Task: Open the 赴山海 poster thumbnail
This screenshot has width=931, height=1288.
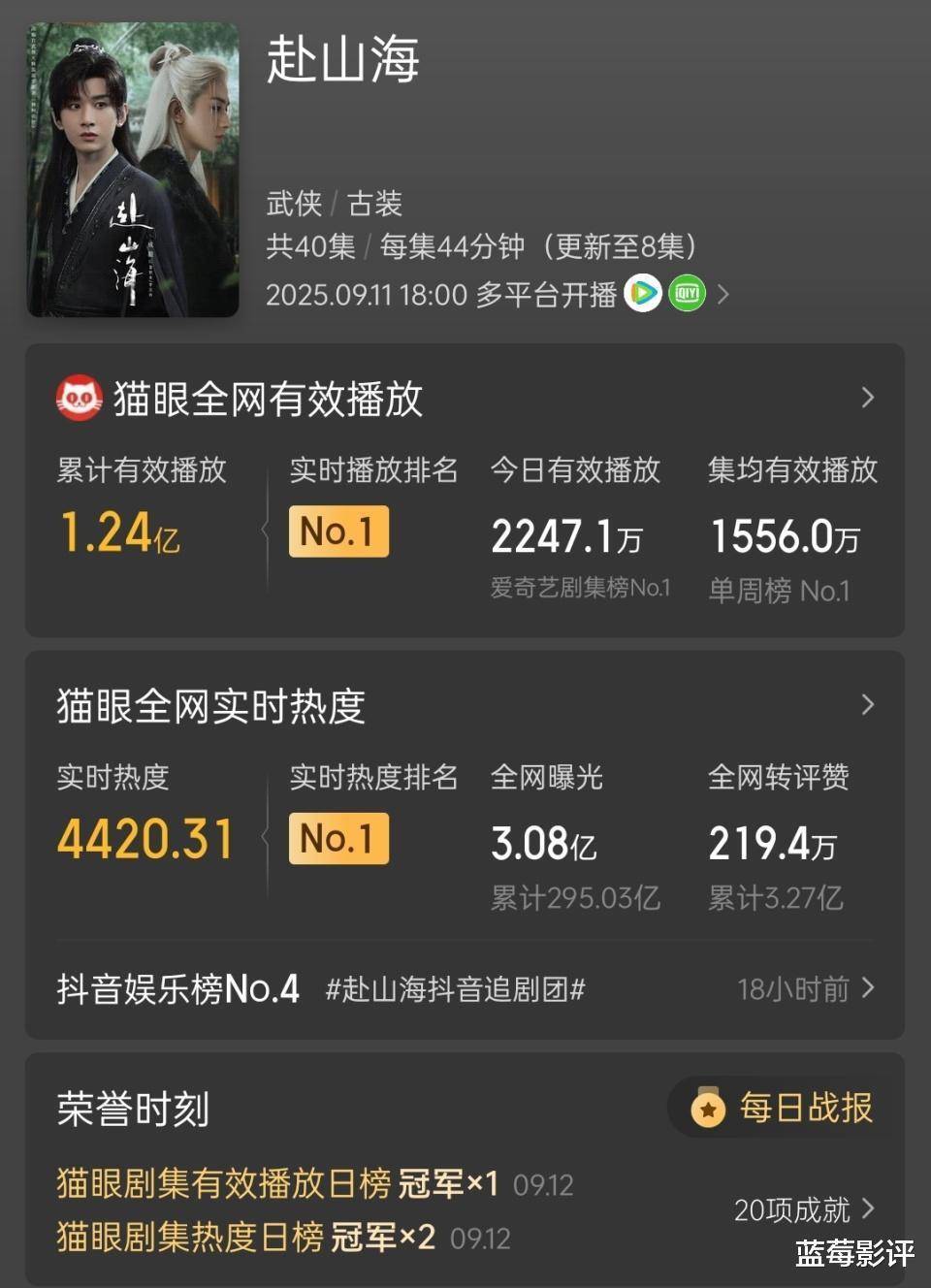Action: [133, 170]
